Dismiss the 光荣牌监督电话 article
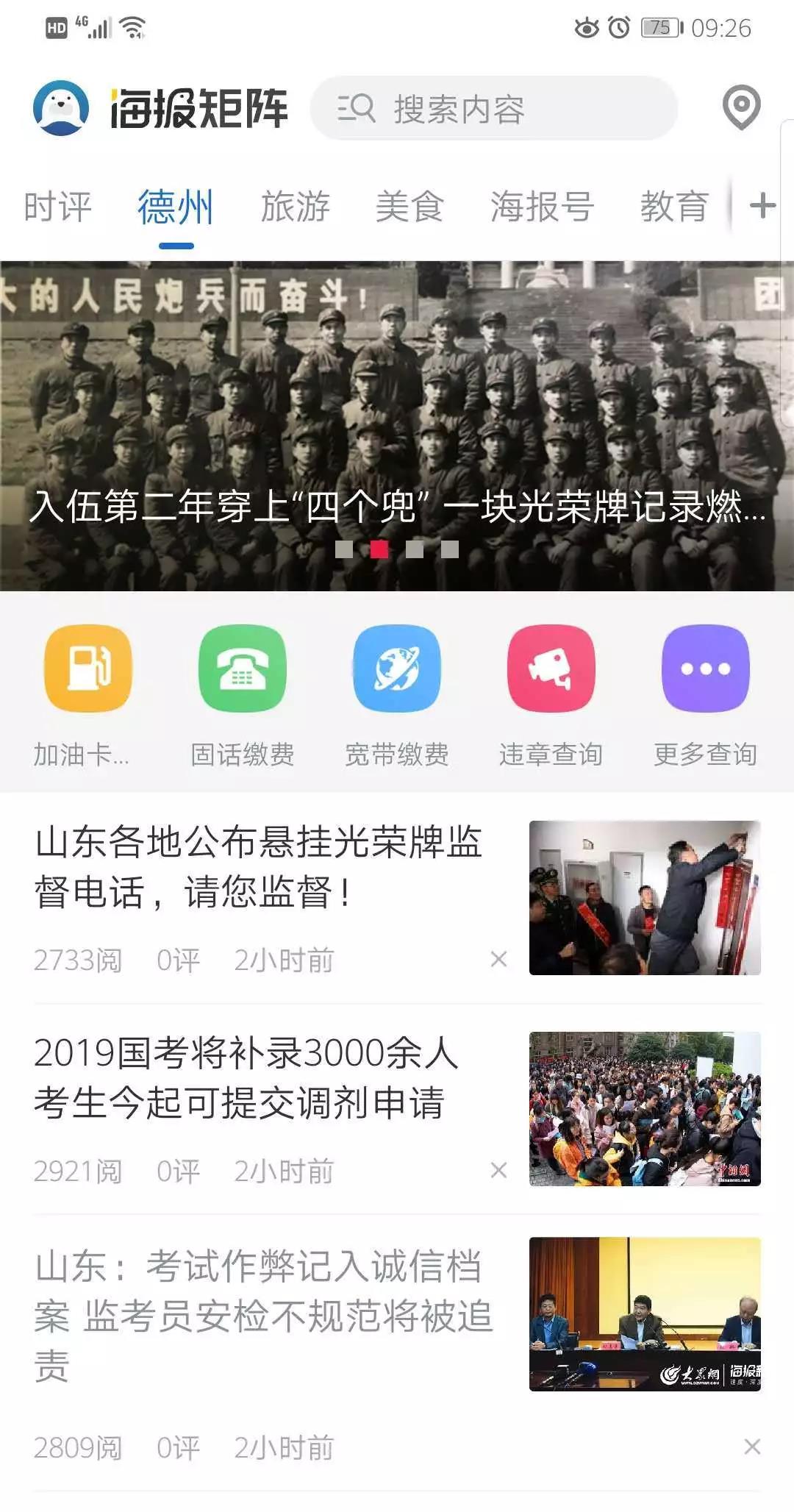Viewport: 794px width, 1512px height. (498, 959)
